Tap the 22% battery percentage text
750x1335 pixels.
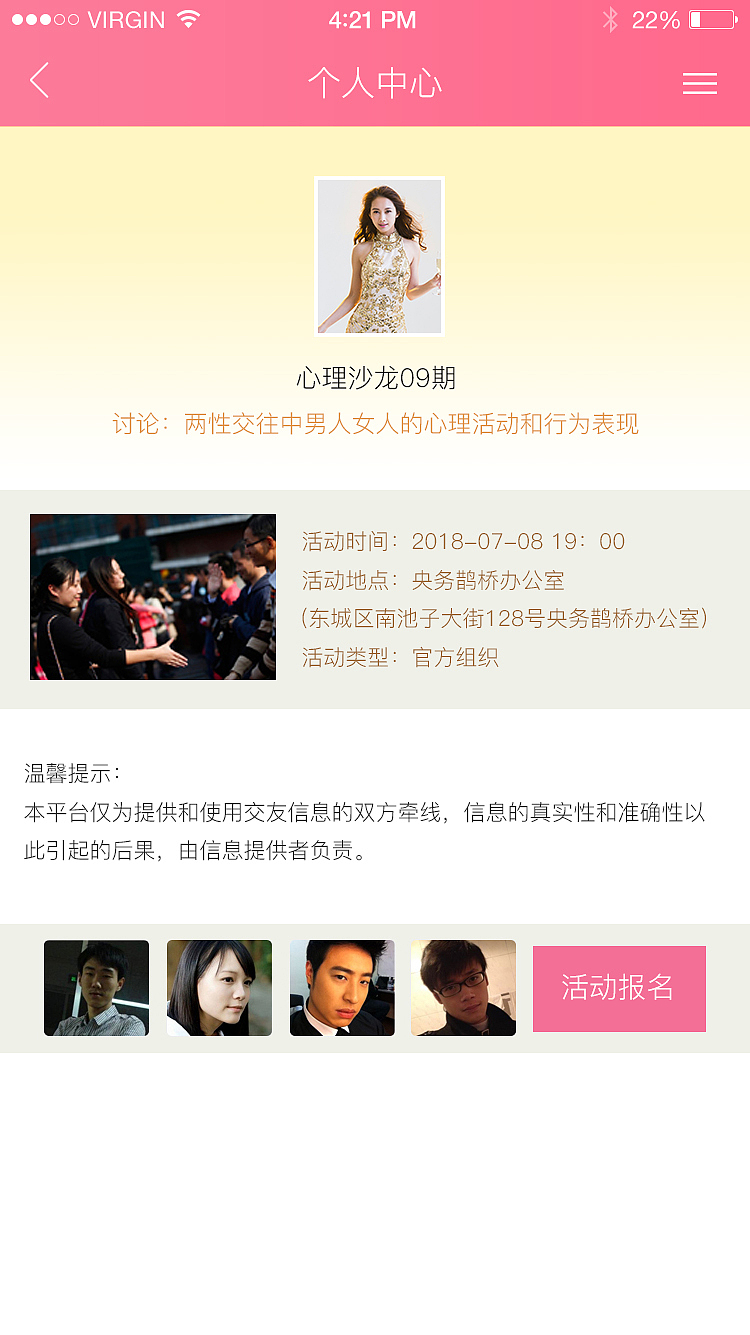click(x=659, y=18)
